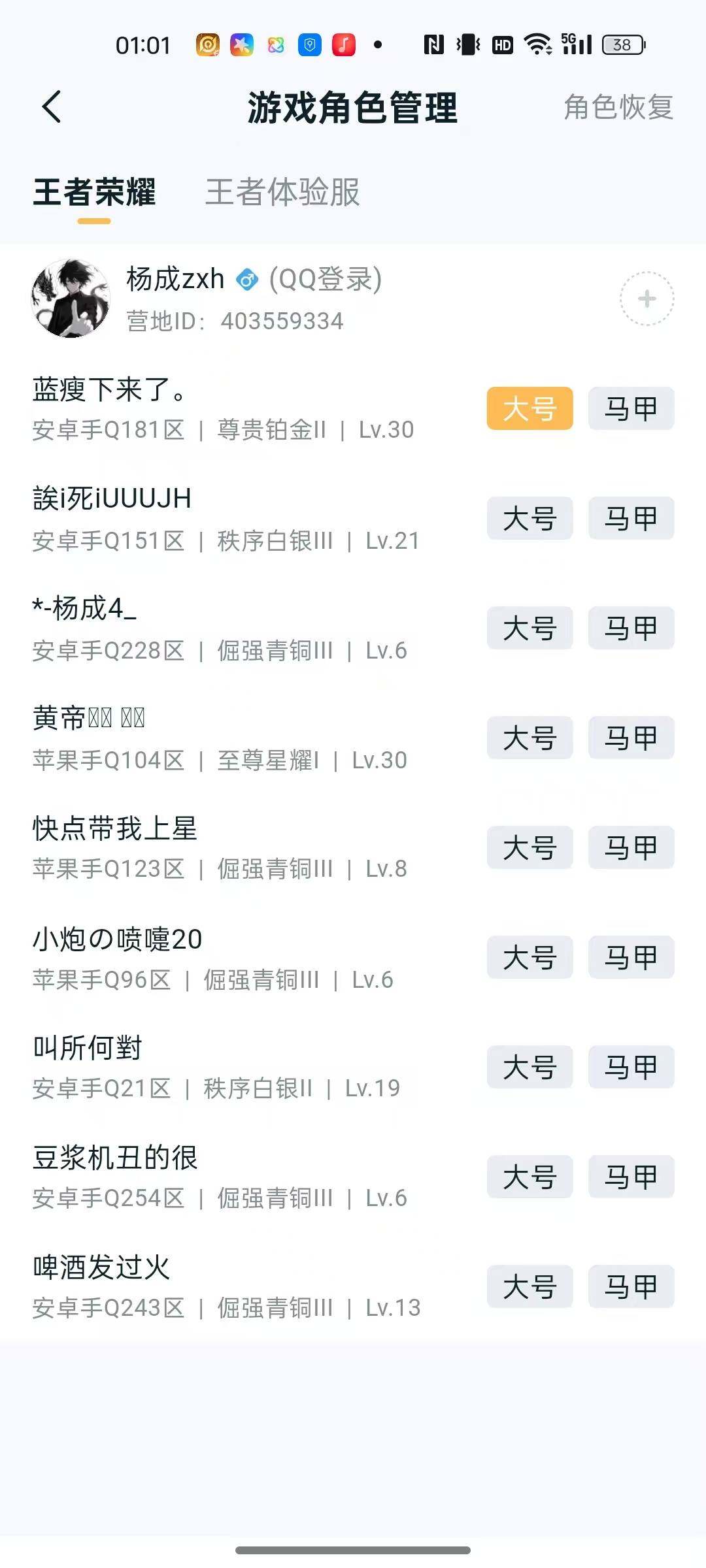
Task: Toggle 大号 for 啤酒发过火
Action: pos(529,1287)
